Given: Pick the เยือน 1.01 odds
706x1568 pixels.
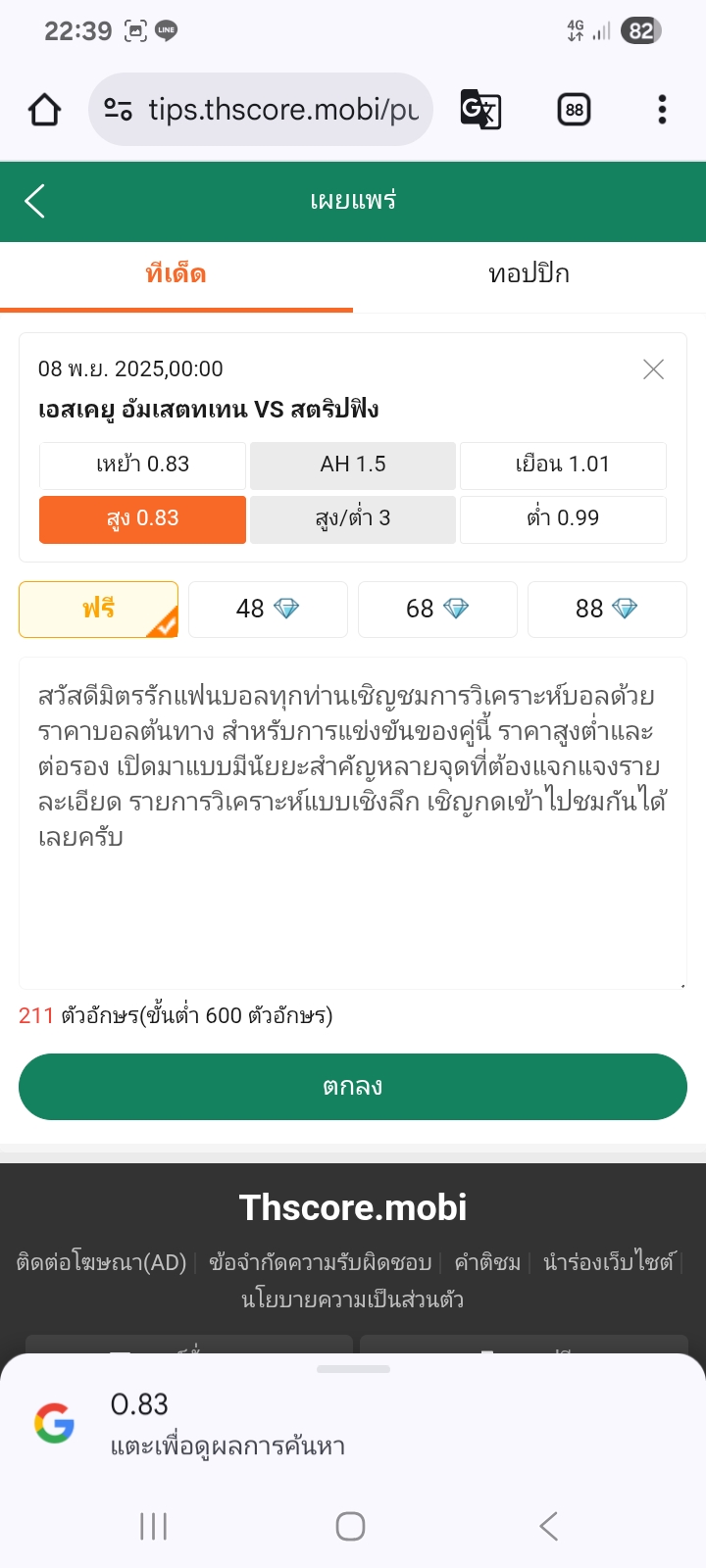Looking at the screenshot, I should (563, 465).
